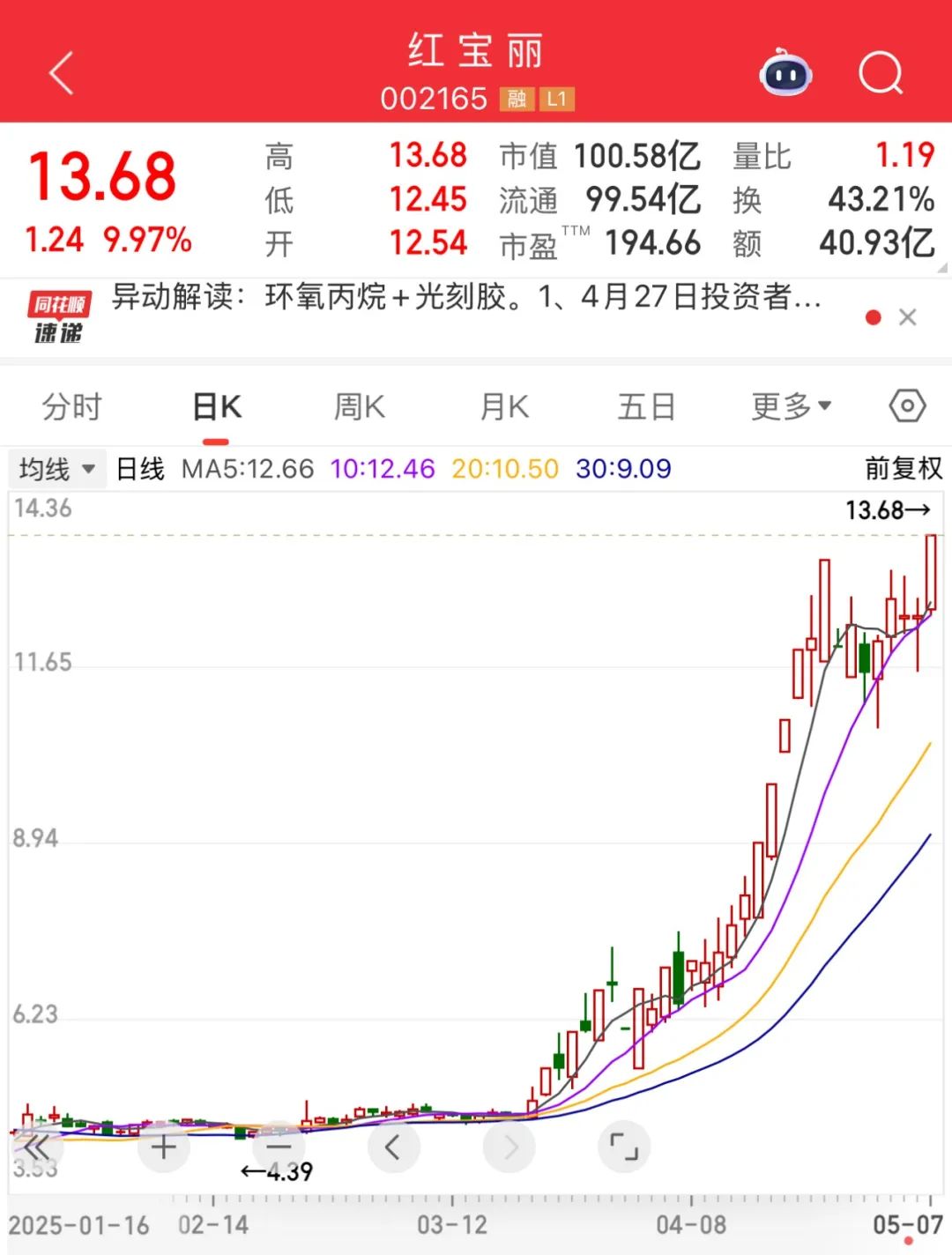Image resolution: width=952 pixels, height=1255 pixels.
Task: Zoom out chart with minus button
Action: point(279,1147)
